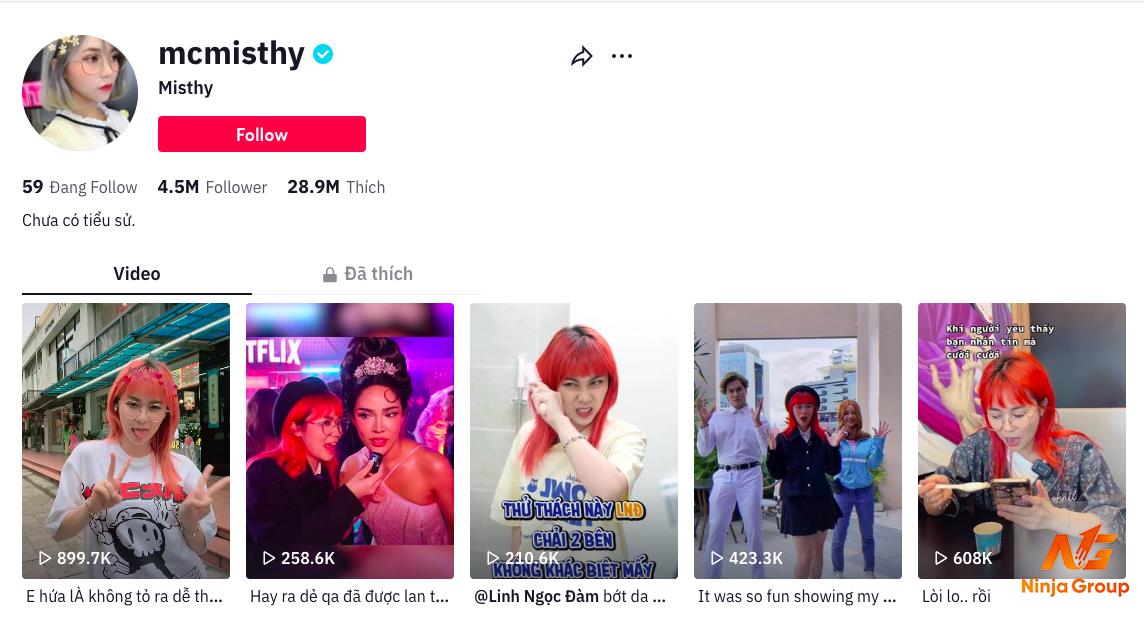Screen dimensions: 1144x631
Task: Open the mcmisthy profile picture
Action: 80,93
